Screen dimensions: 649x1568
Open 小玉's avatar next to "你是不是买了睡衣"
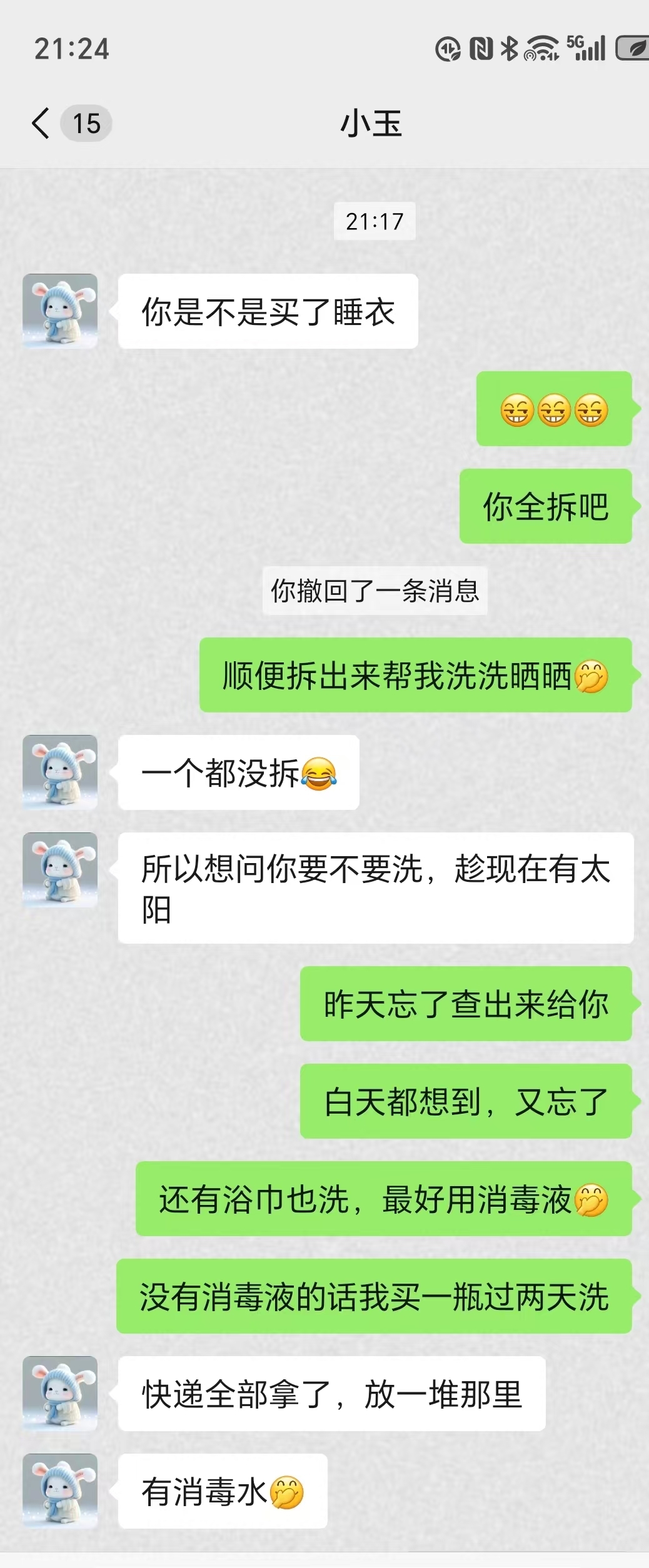click(x=60, y=311)
